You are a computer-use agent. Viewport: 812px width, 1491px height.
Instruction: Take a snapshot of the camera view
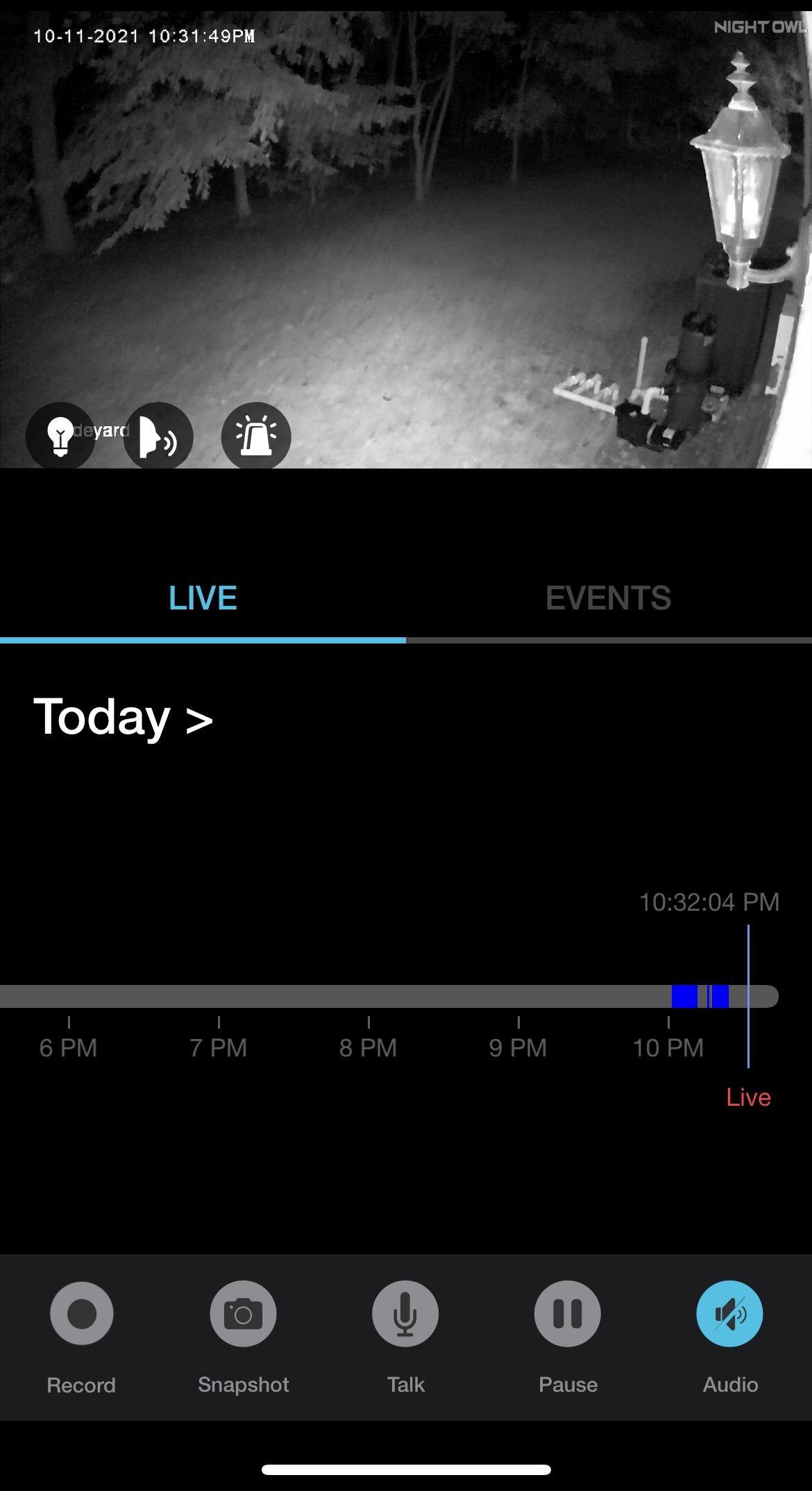243,1313
